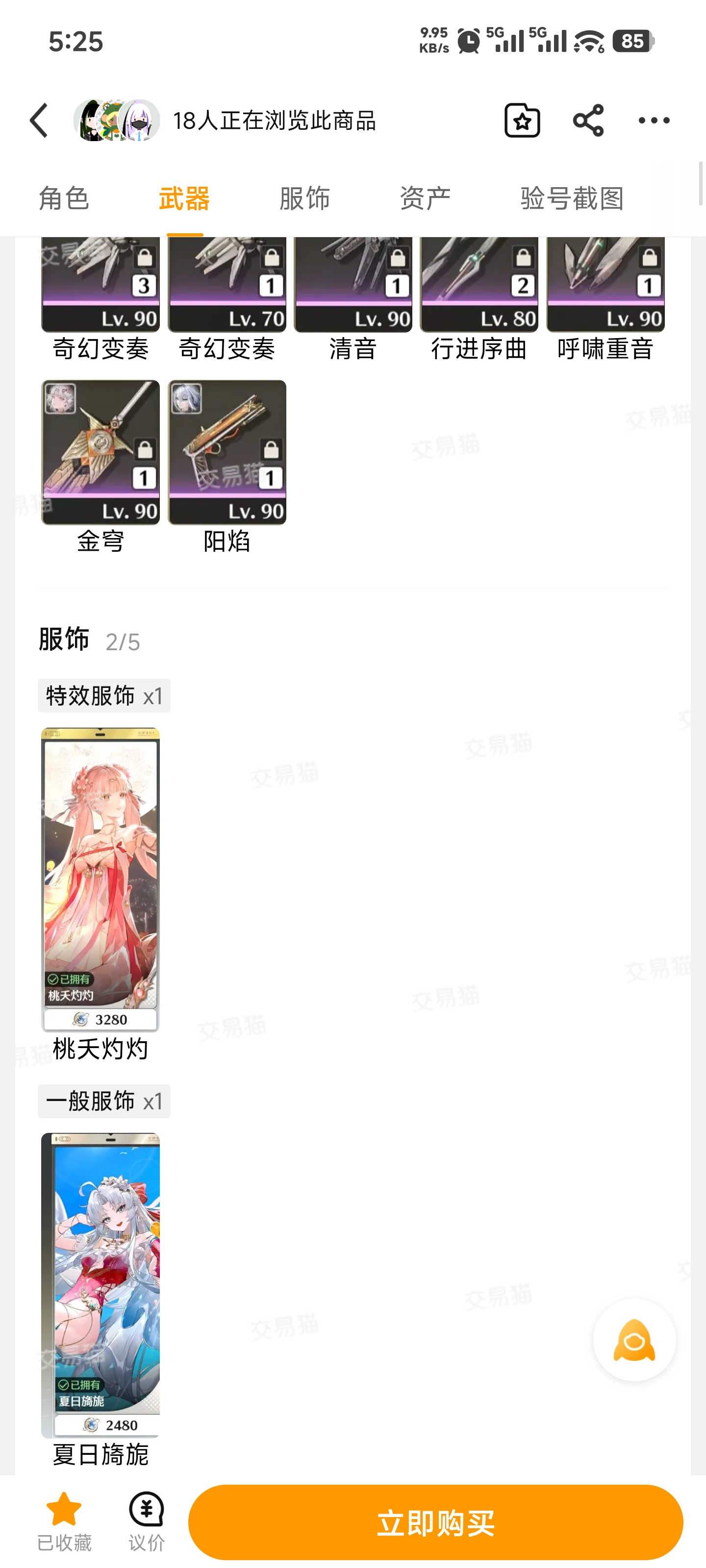View the 清音 weapon image
The width and height of the screenshot is (706, 1568).
[353, 284]
